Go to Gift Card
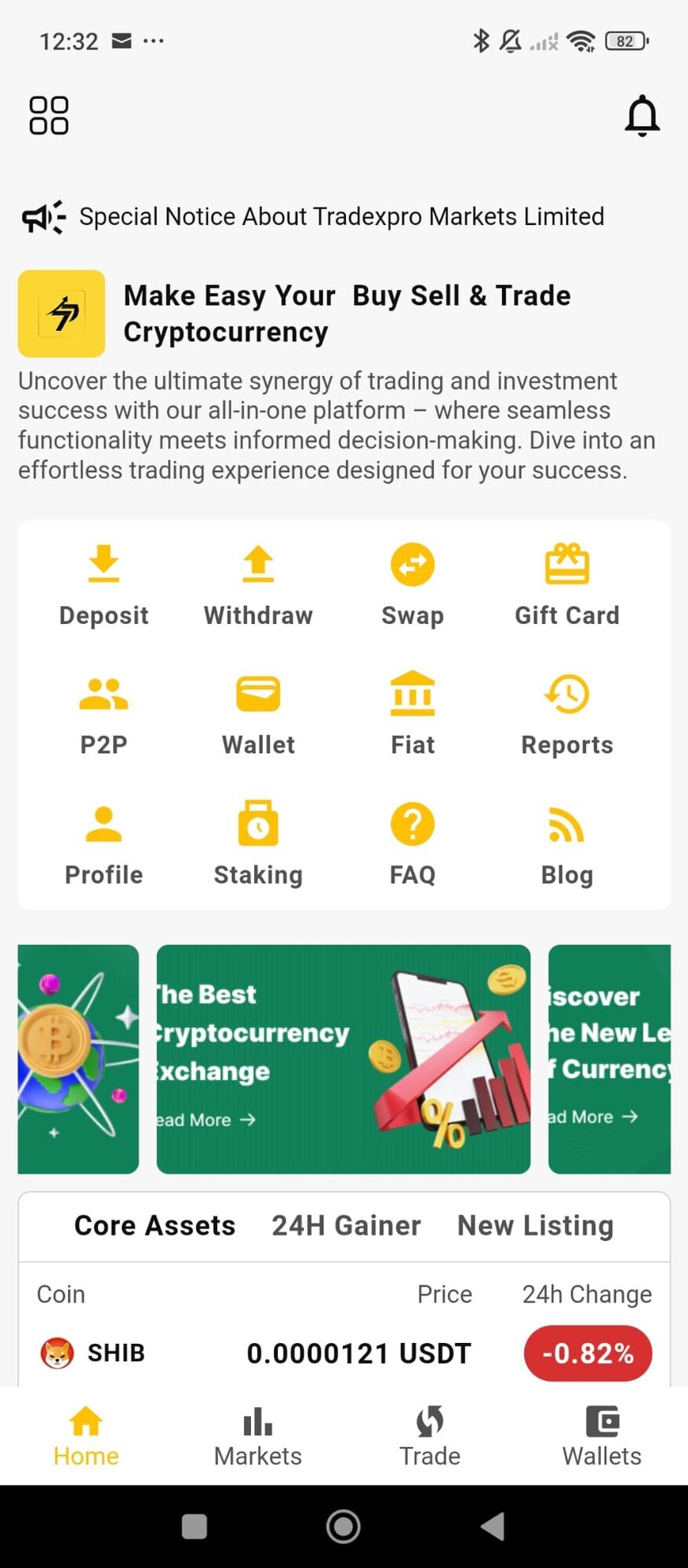Viewport: 688px width, 1568px height. point(566,585)
